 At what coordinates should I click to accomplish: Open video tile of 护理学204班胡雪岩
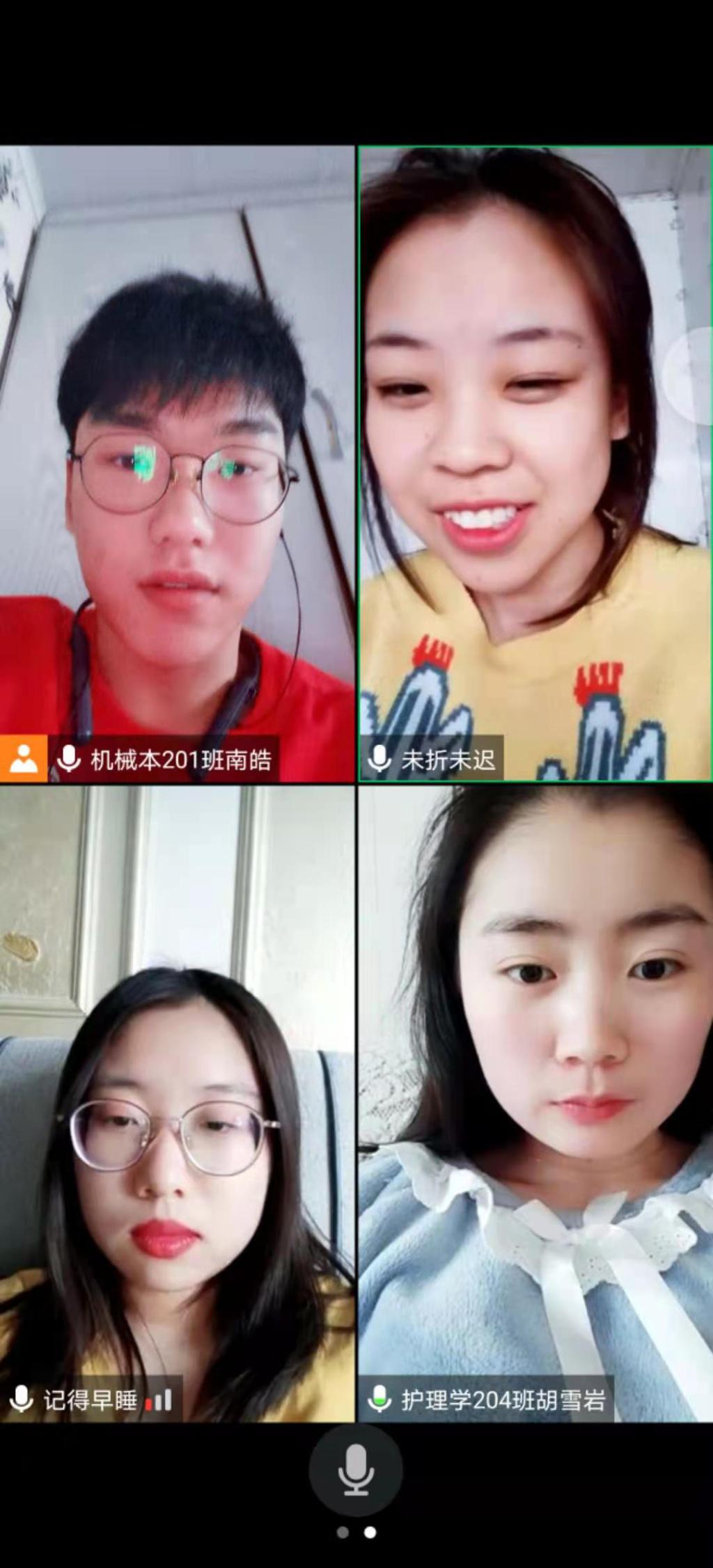(535, 1104)
